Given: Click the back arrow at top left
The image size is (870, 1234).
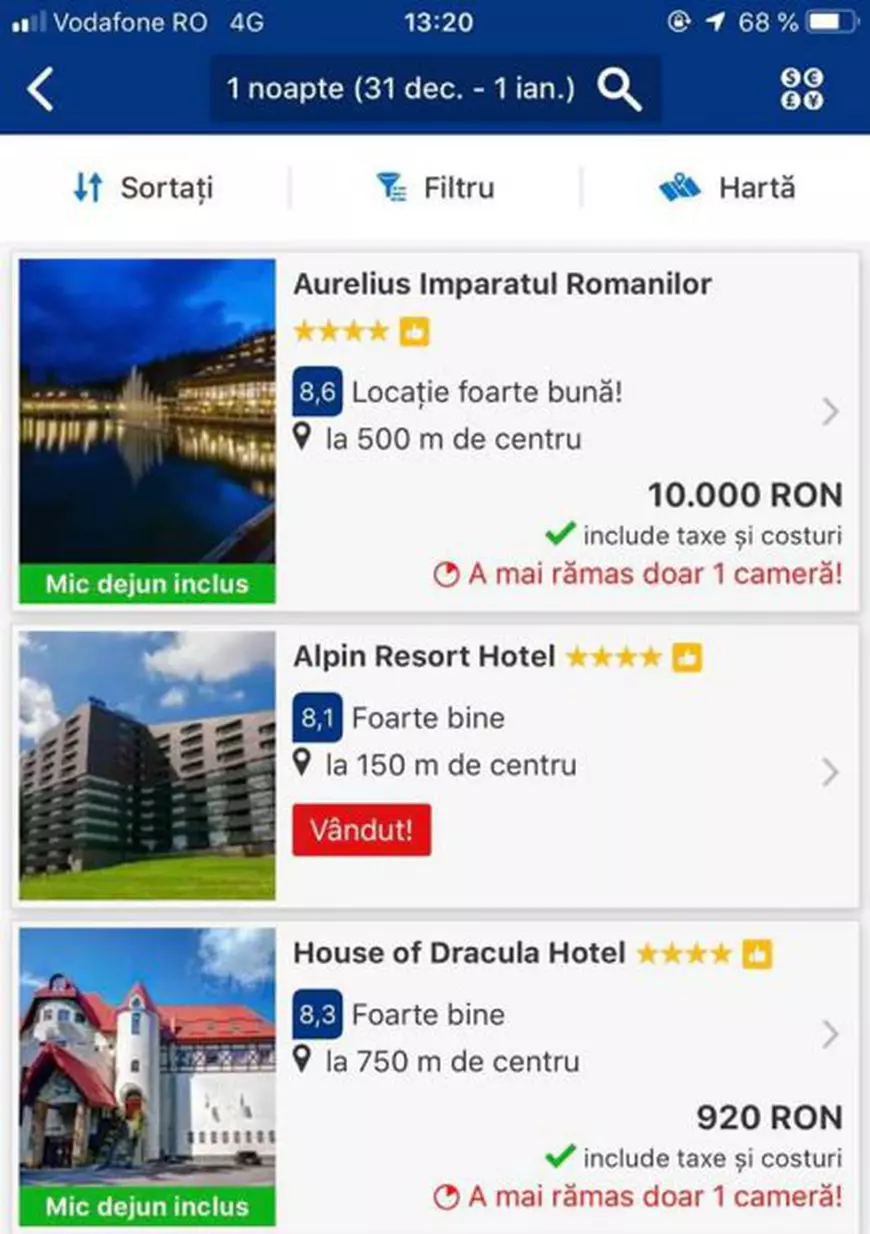Looking at the screenshot, I should (x=39, y=88).
